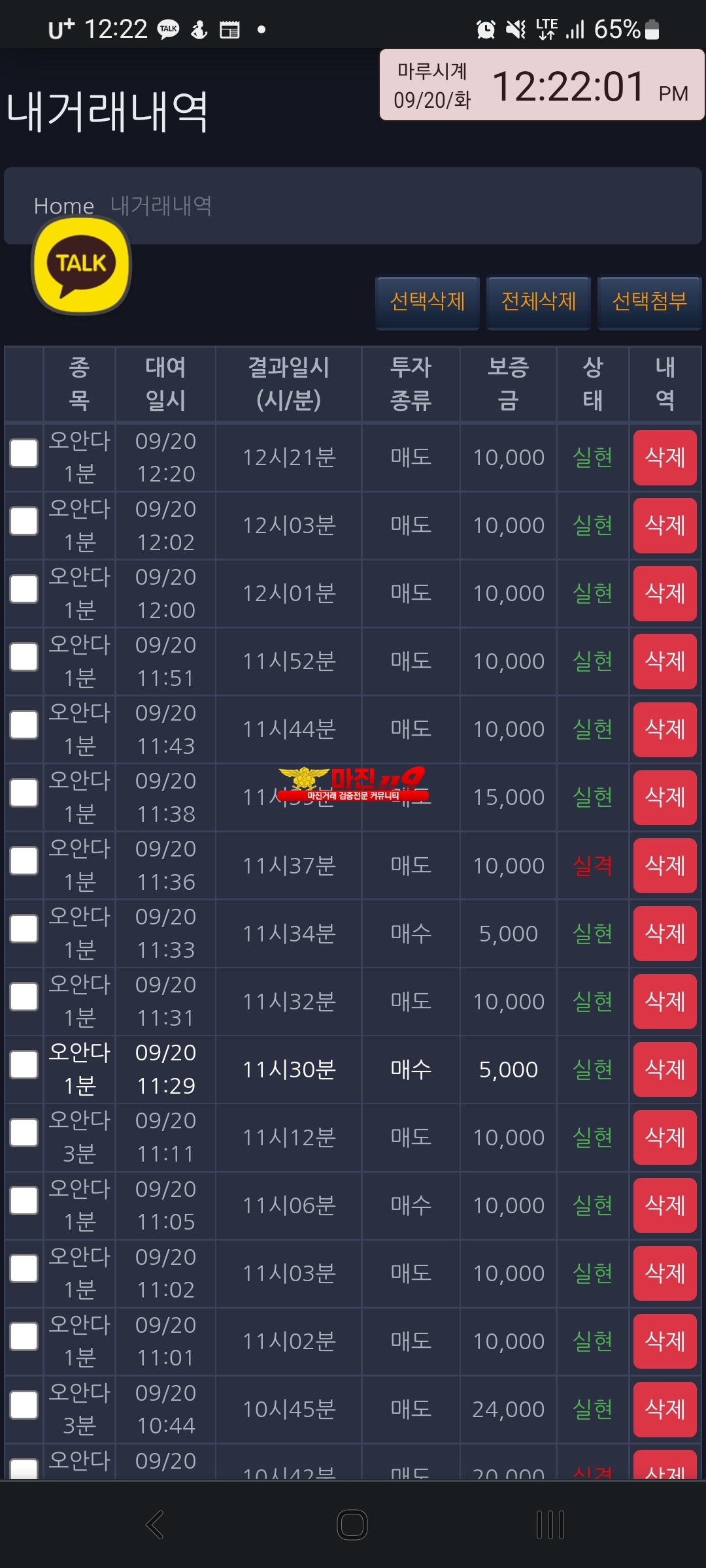Delete the 11시52분 trade entry

pos(665,661)
